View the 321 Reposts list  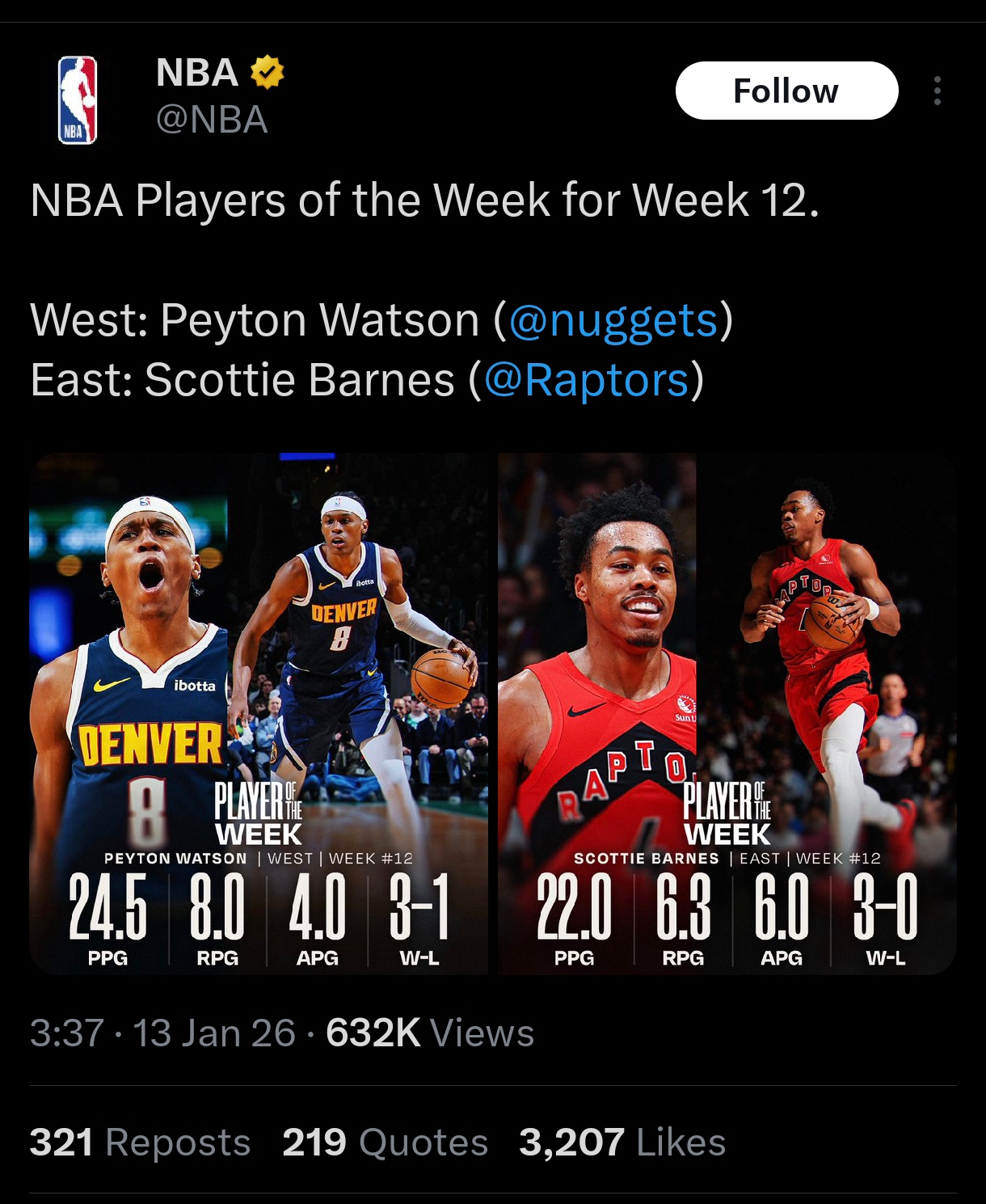[x=140, y=1142]
